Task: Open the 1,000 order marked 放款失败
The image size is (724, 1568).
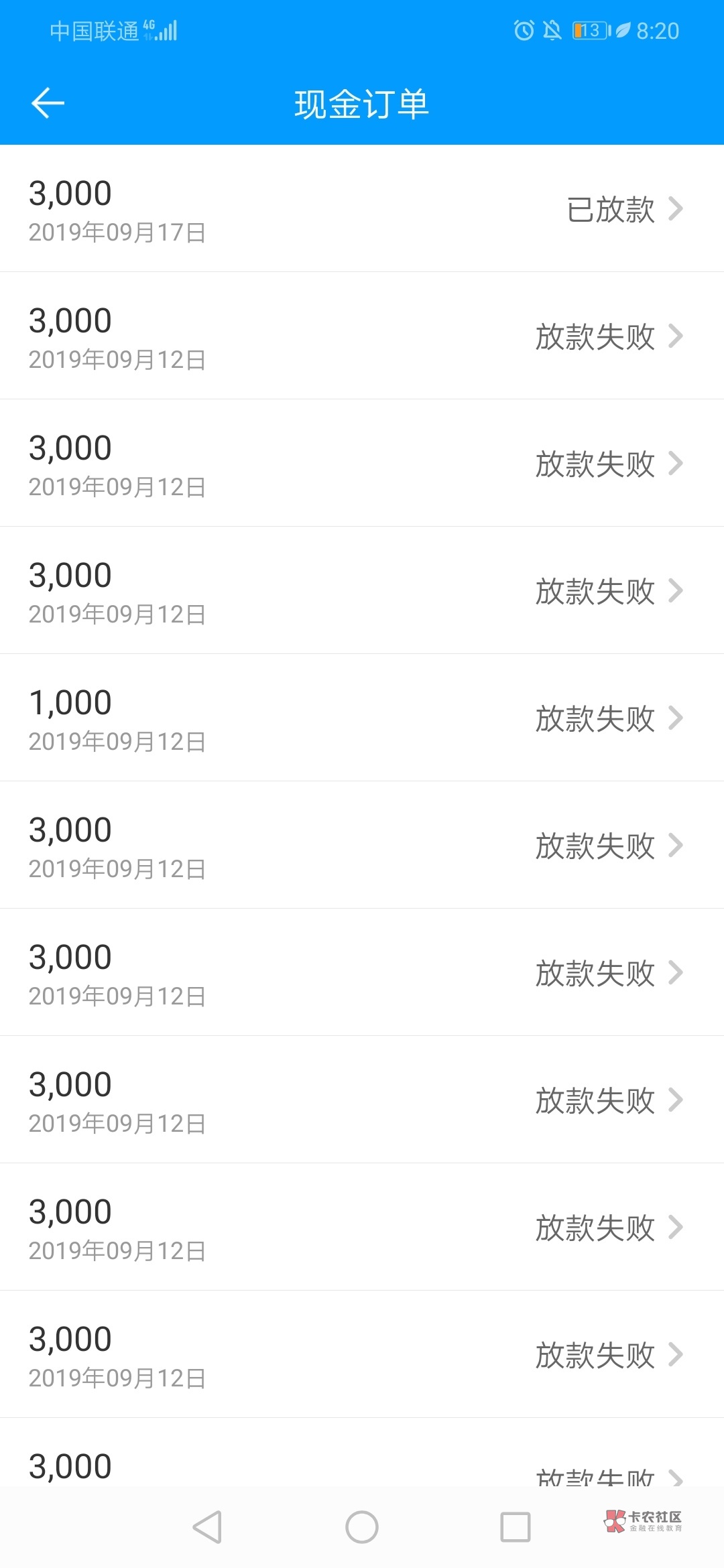Action: (x=362, y=718)
